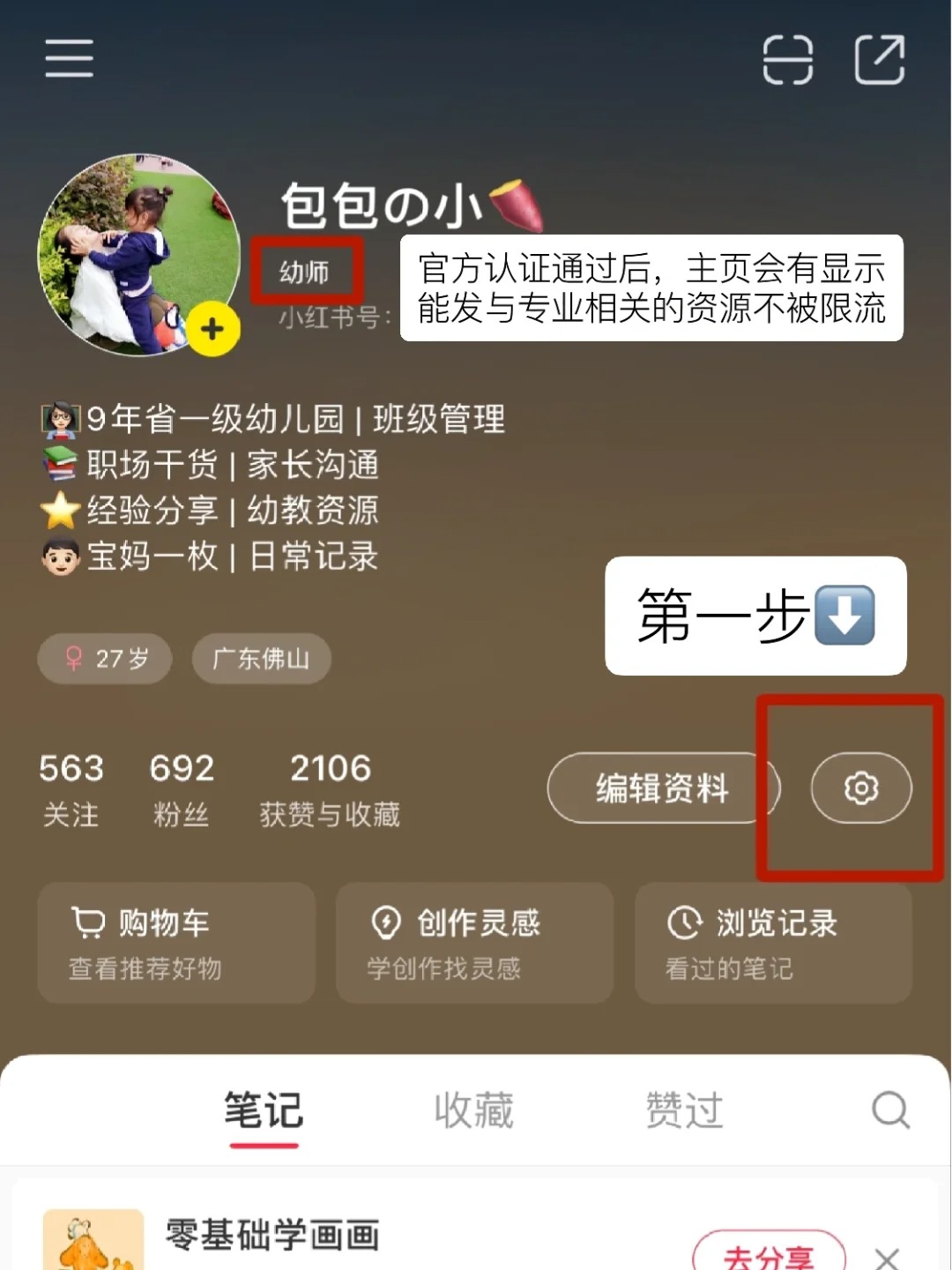Viewport: 952px width, 1270px height.
Task: View the 关注 following list
Action: click(x=71, y=788)
